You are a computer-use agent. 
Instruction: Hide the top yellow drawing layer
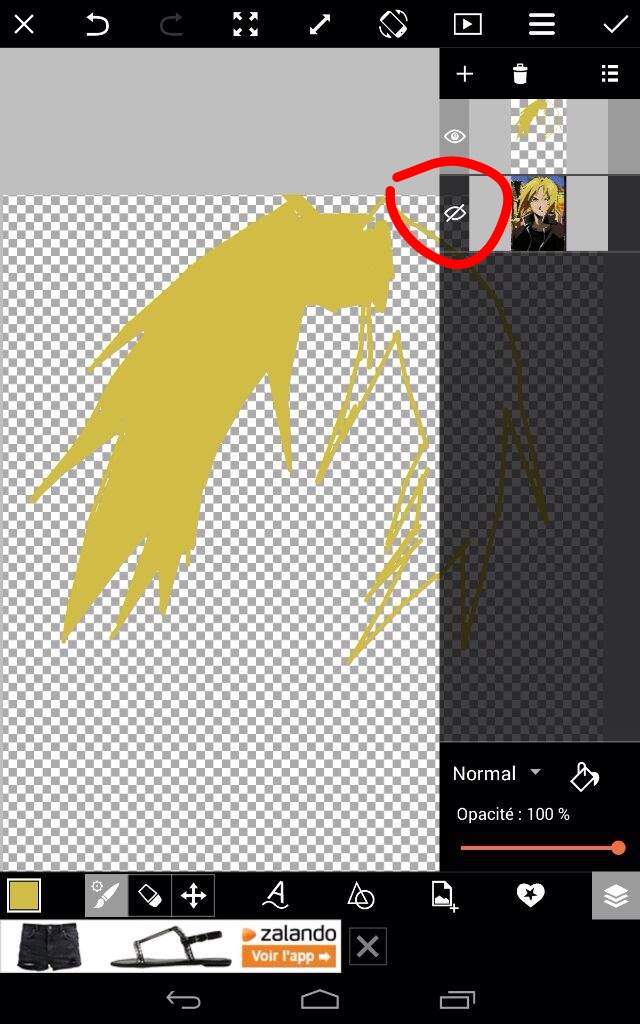(x=455, y=136)
